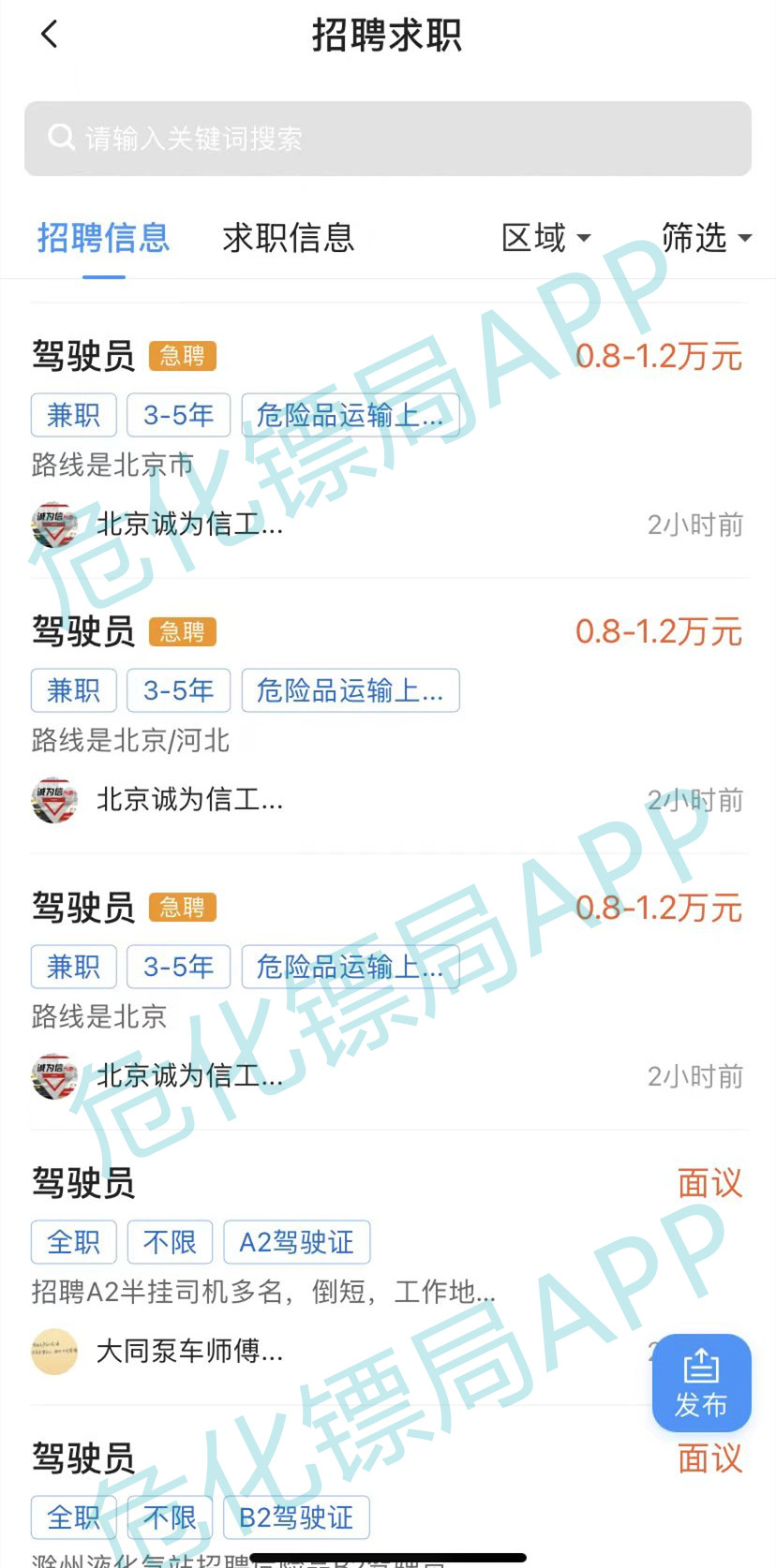Switch to the 求职信息 tab

[289, 238]
